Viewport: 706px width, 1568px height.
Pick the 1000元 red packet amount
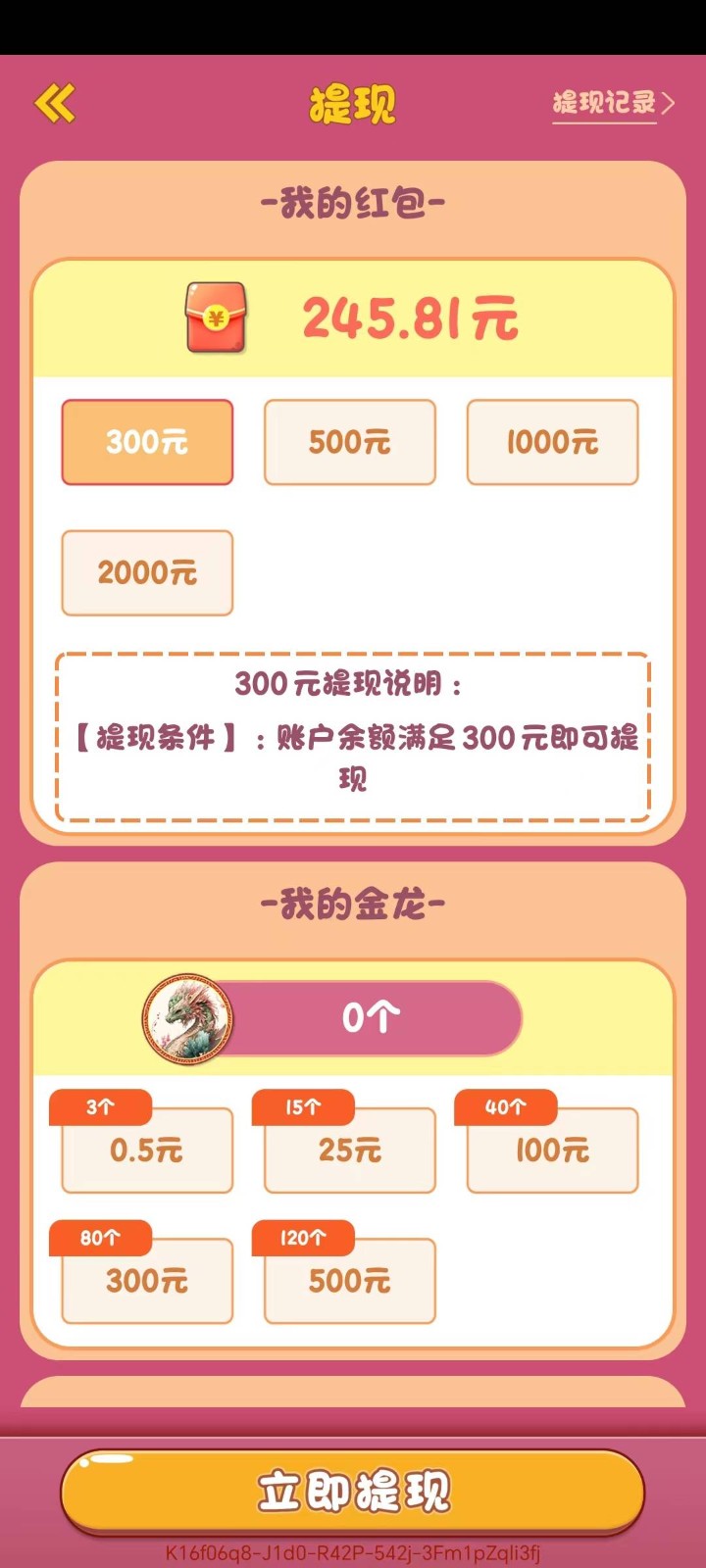pos(552,442)
